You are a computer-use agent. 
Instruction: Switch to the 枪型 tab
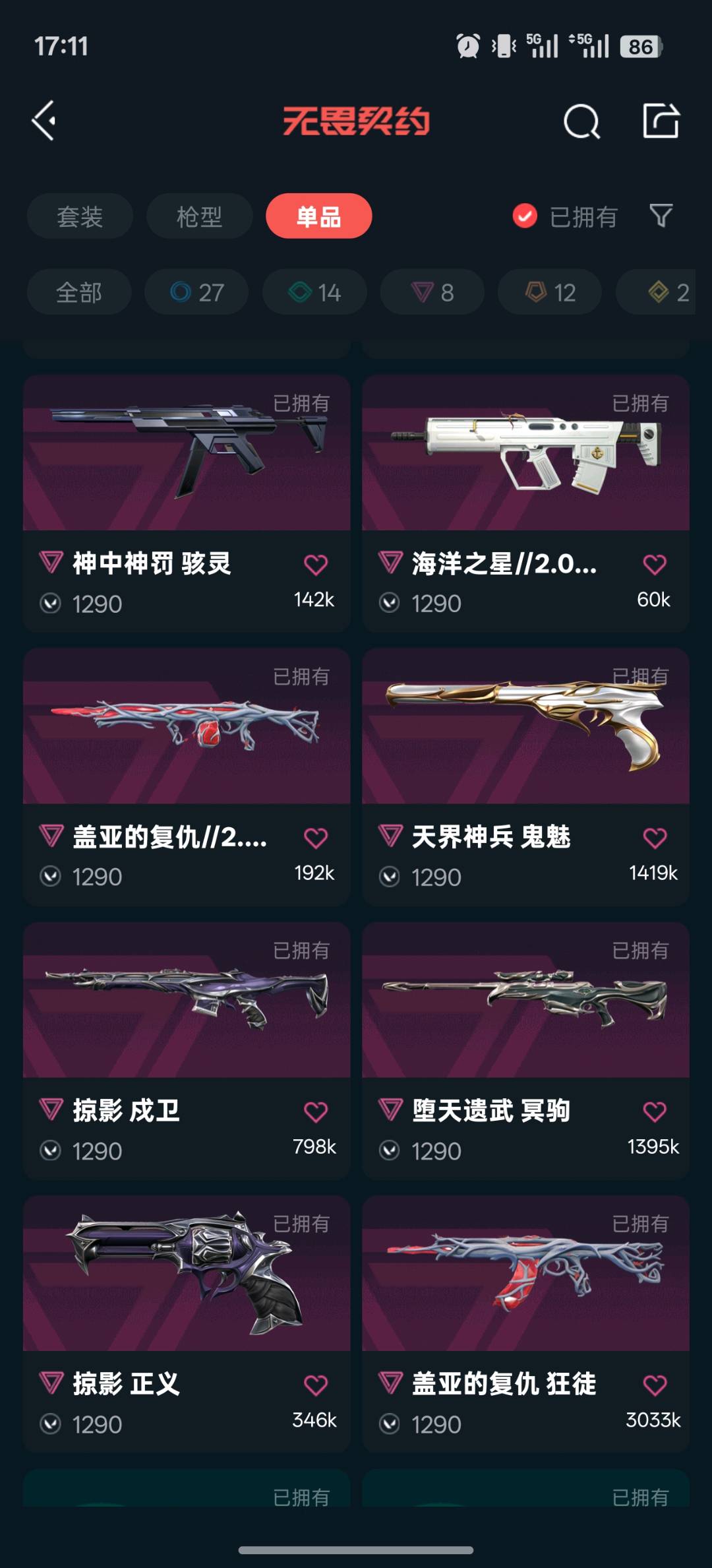coord(199,216)
